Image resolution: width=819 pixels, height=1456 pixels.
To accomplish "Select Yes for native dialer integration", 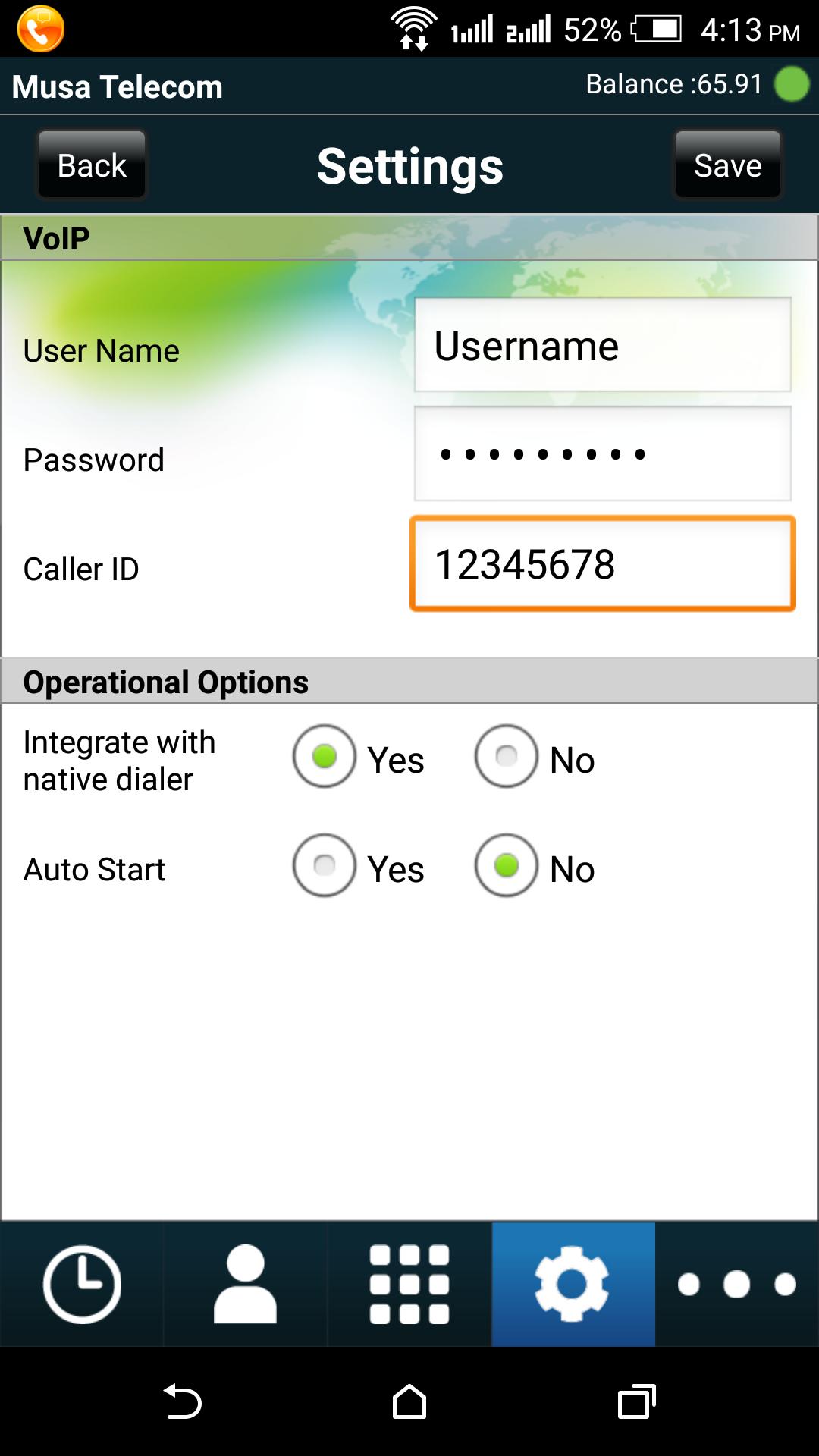I will click(325, 757).
